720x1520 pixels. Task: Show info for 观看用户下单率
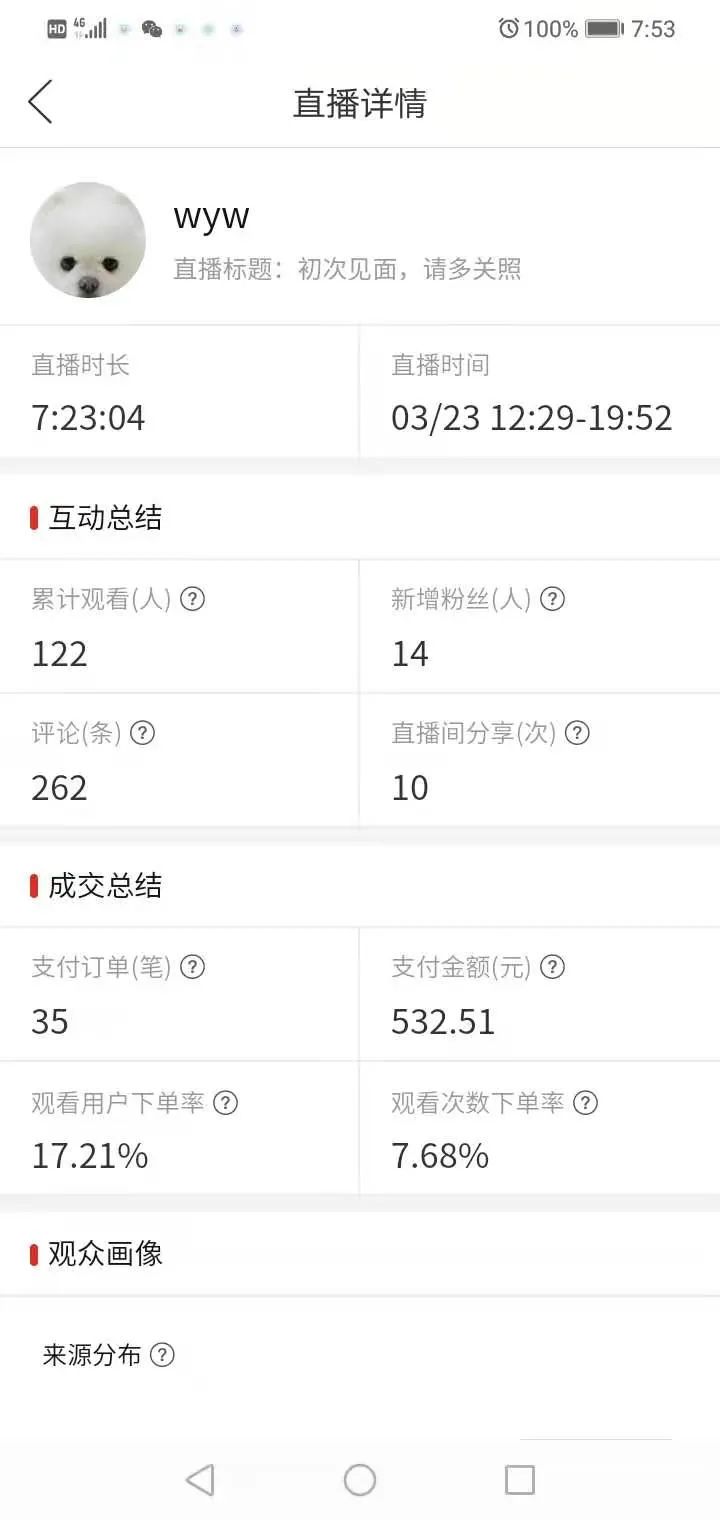(x=226, y=1103)
